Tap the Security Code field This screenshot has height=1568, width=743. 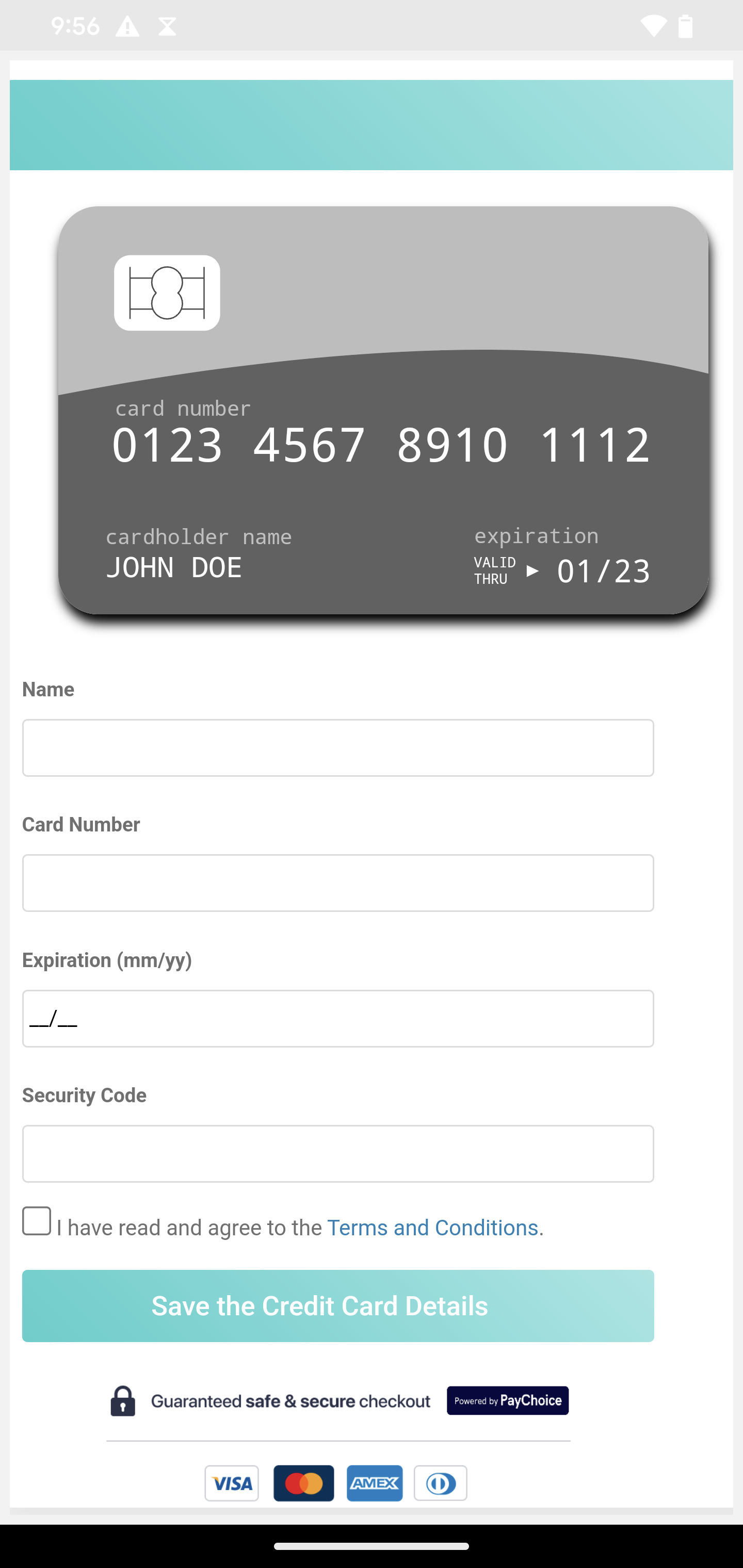[338, 1153]
